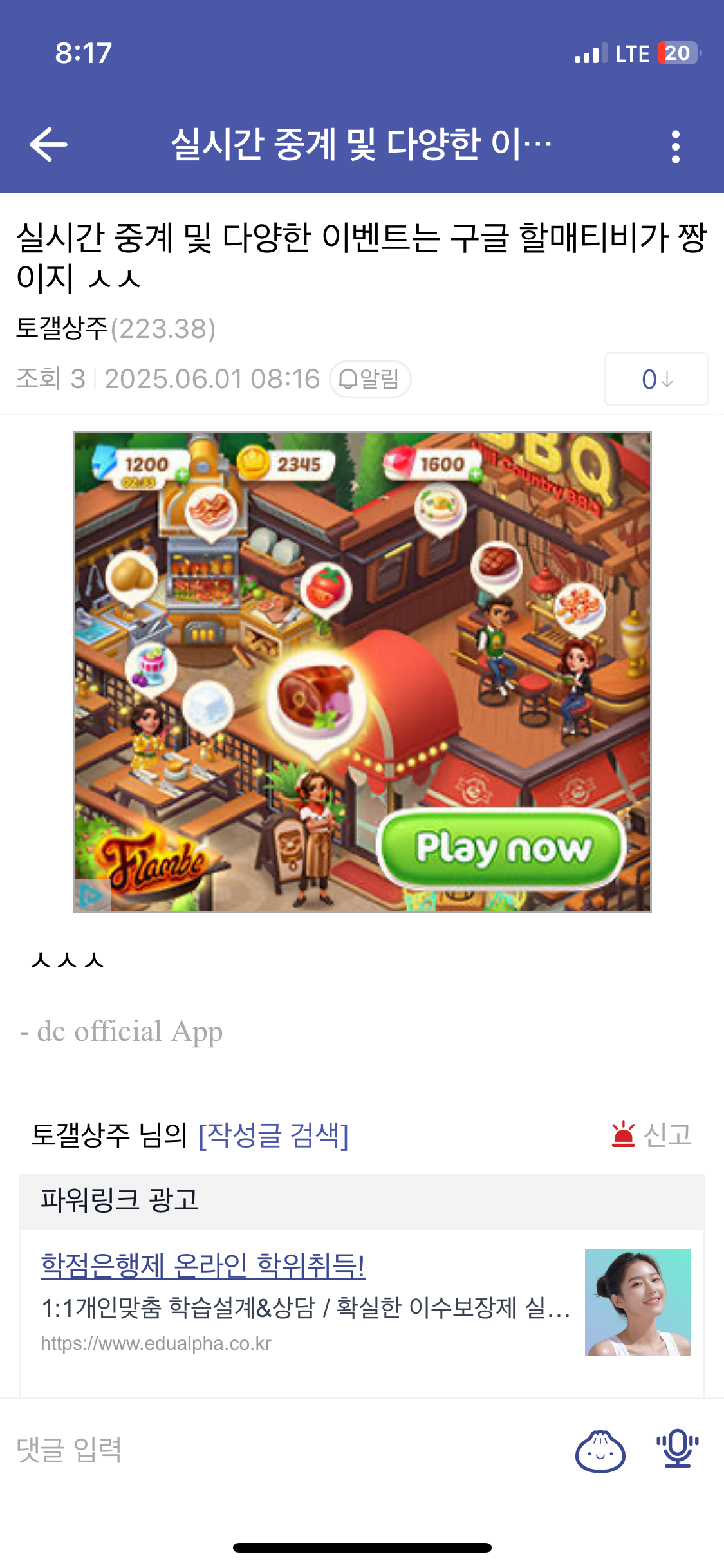This screenshot has height=1568, width=724.
Task: Jump to comments via the 0 button
Action: pyautogui.click(x=656, y=379)
